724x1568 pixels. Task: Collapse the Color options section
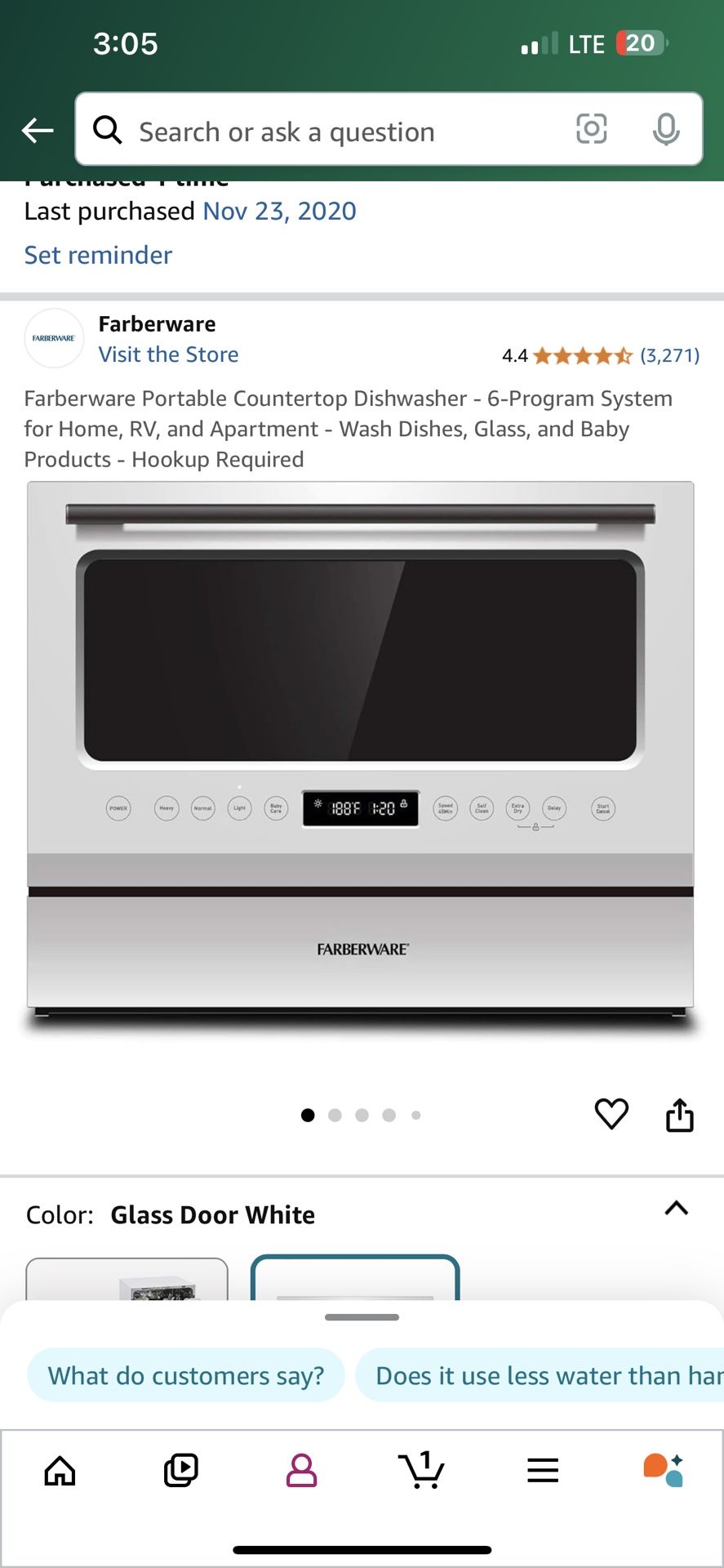pyautogui.click(x=676, y=1208)
